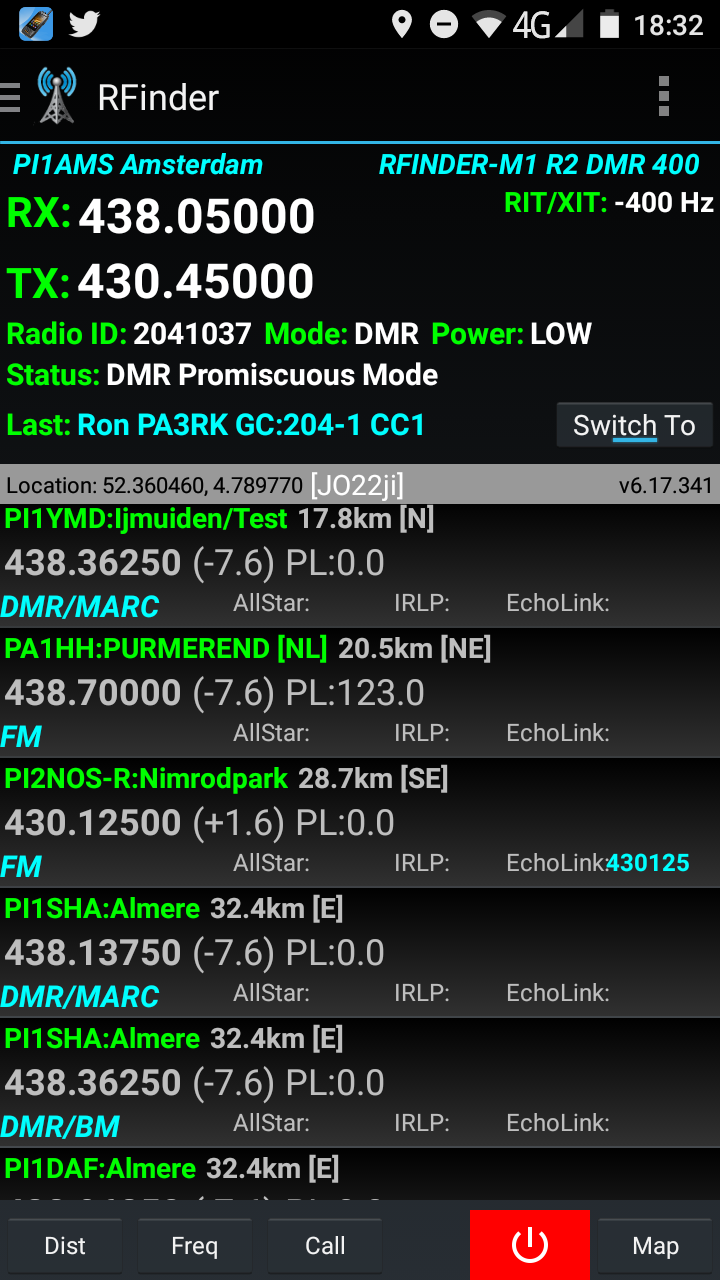
Task: Open the Map view
Action: [656, 1246]
